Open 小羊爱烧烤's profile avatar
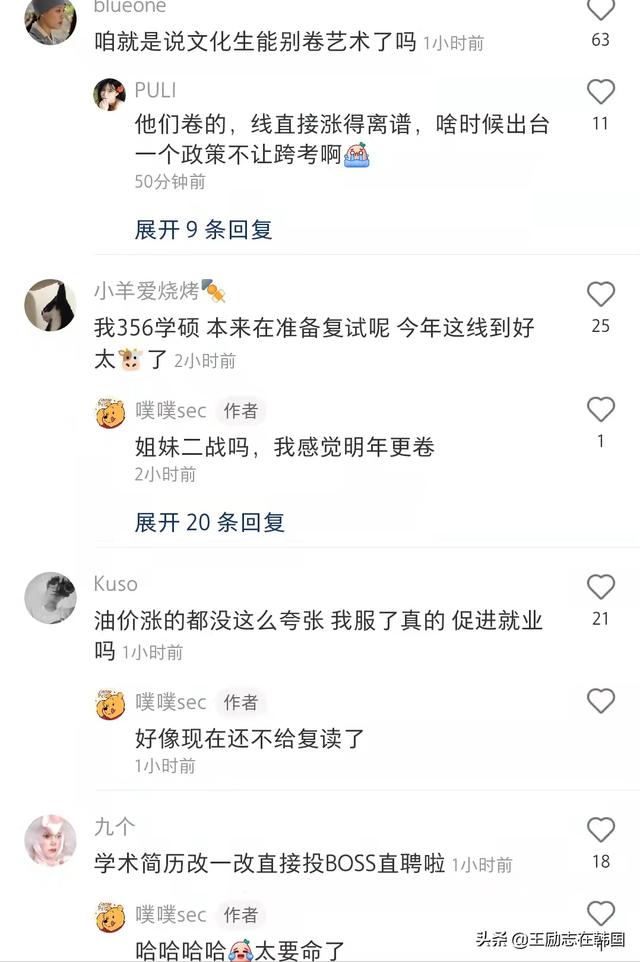This screenshot has height=962, width=640. click(x=50, y=304)
